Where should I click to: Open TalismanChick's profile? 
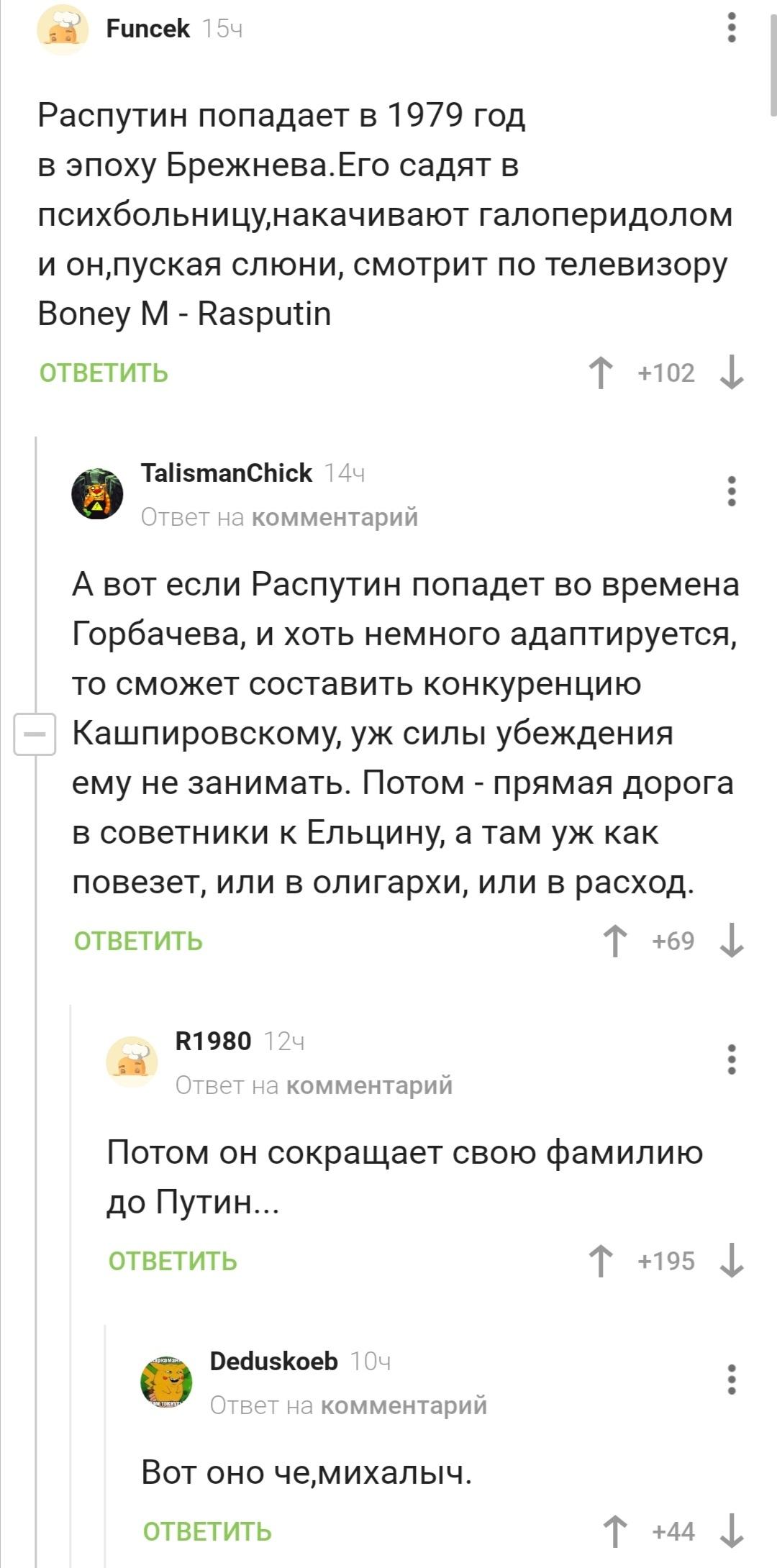coord(226,473)
